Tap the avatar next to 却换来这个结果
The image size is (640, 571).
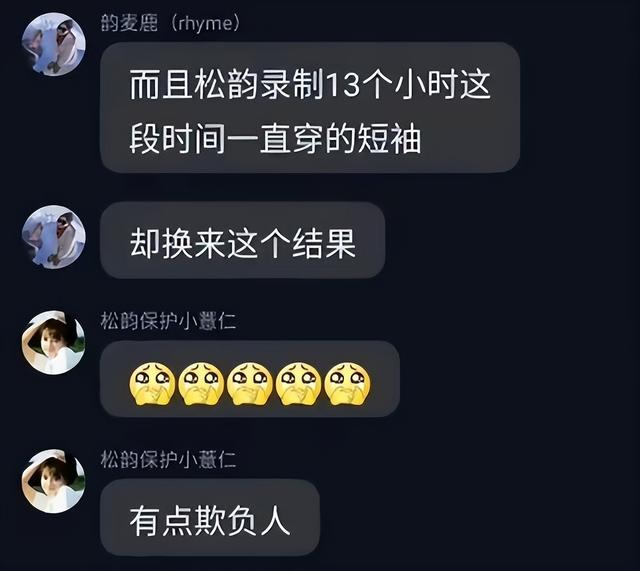(x=53, y=237)
